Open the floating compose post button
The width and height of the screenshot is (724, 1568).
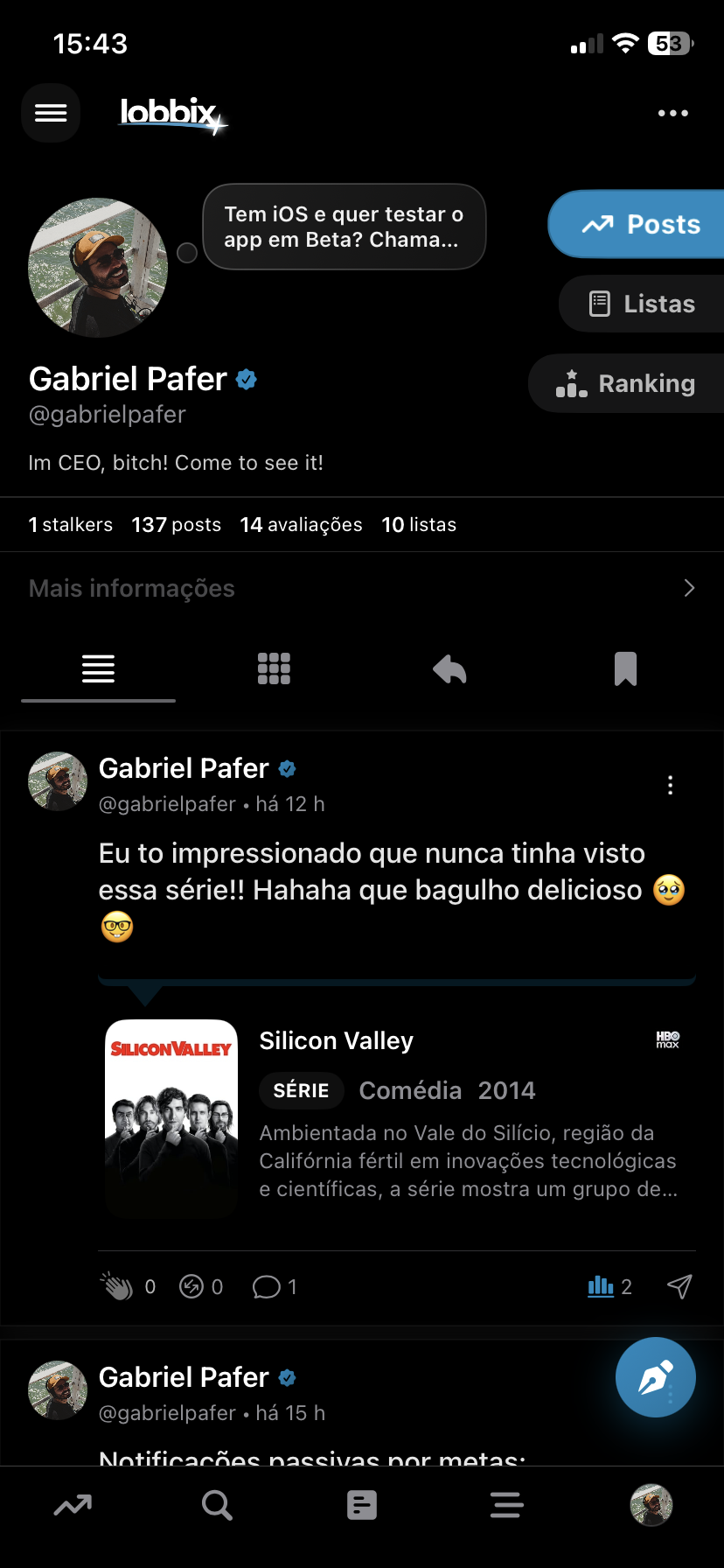point(655,1376)
